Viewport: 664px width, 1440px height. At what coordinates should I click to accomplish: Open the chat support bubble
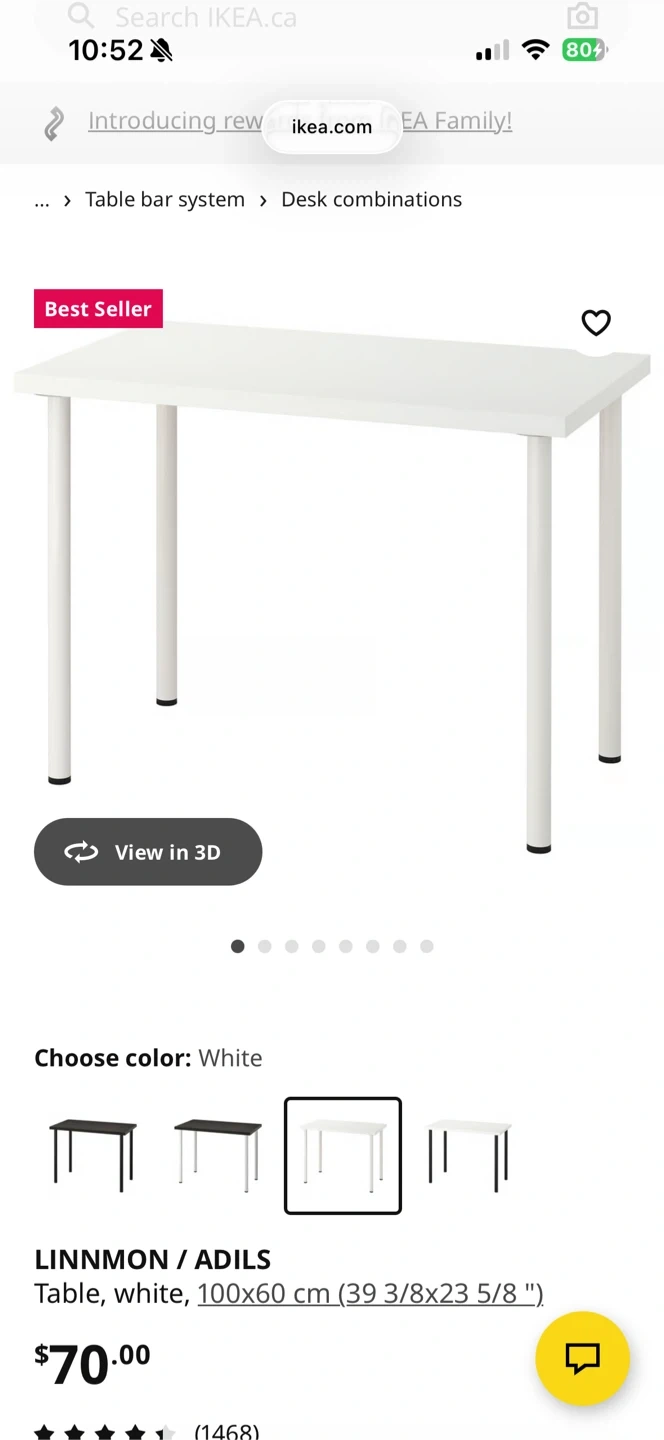(582, 1358)
